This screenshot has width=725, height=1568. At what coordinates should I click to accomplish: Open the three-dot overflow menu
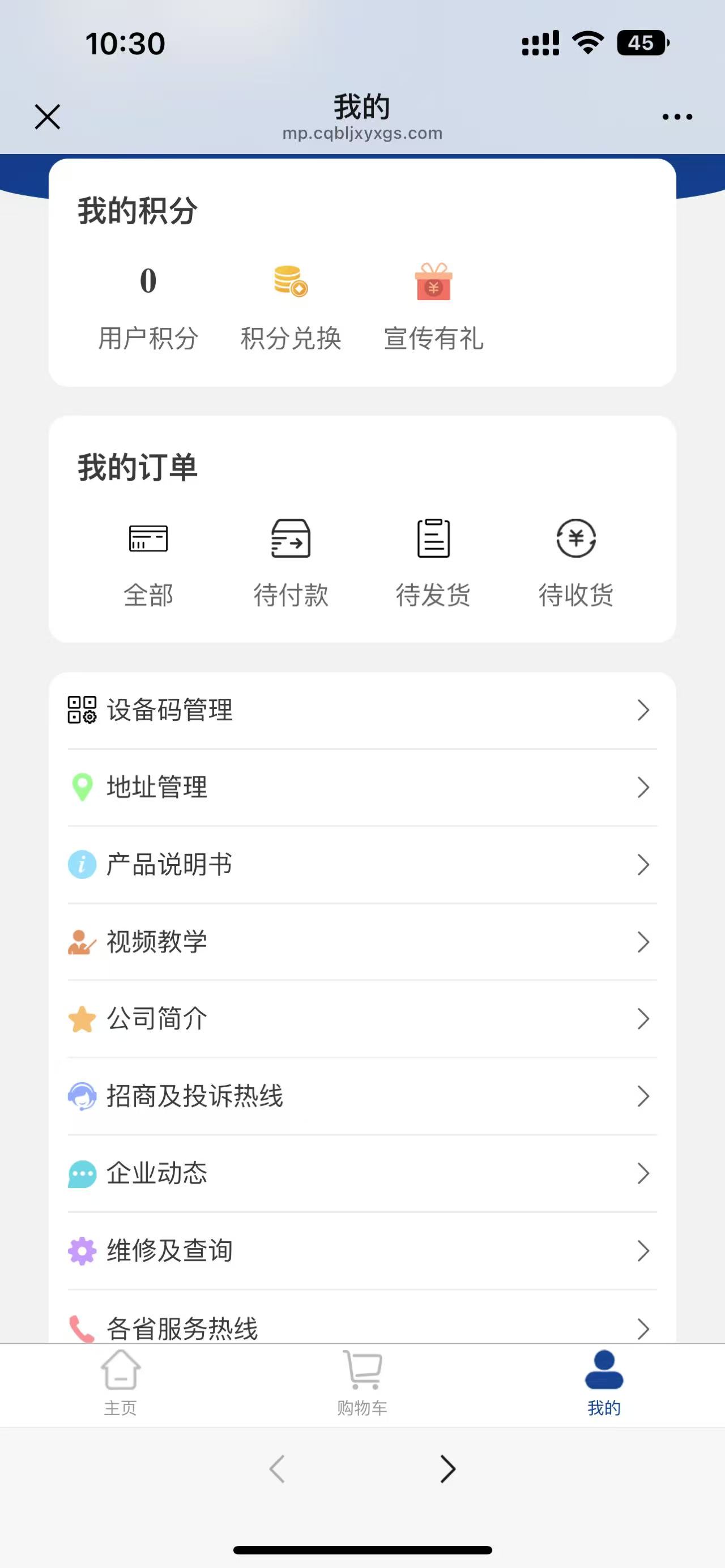pyautogui.click(x=677, y=117)
